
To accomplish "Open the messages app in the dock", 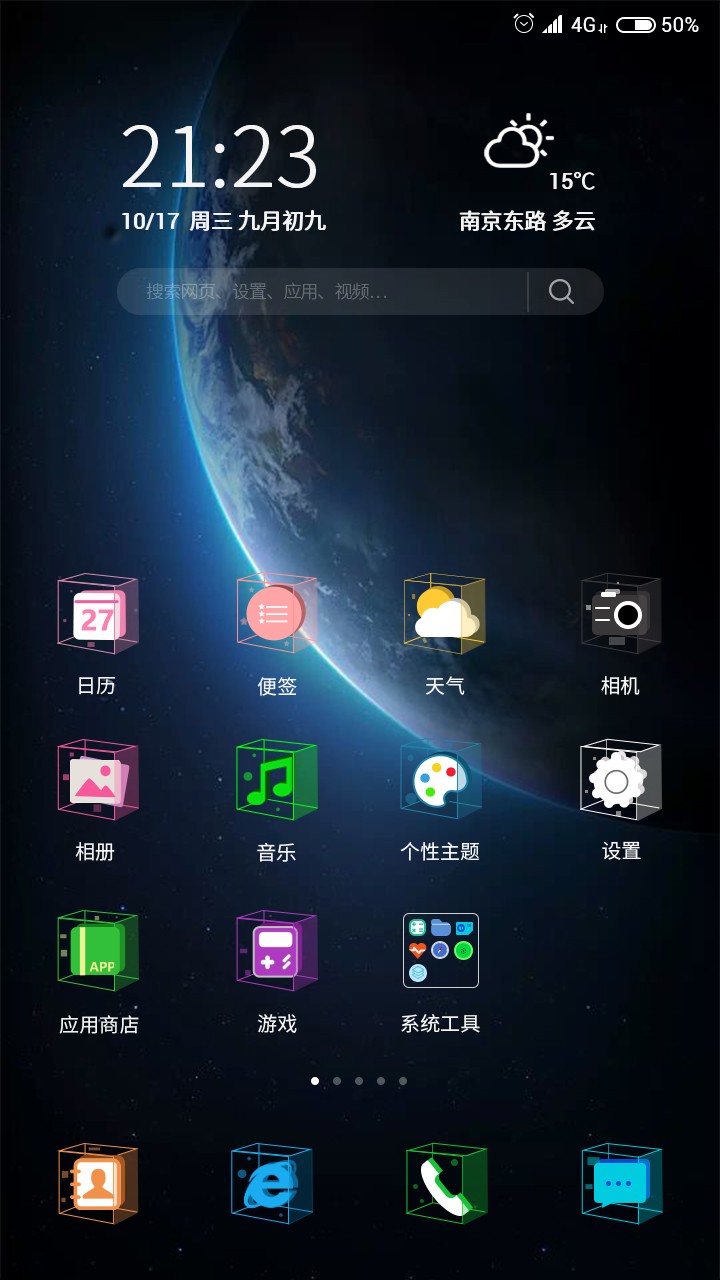I will coord(621,1184).
